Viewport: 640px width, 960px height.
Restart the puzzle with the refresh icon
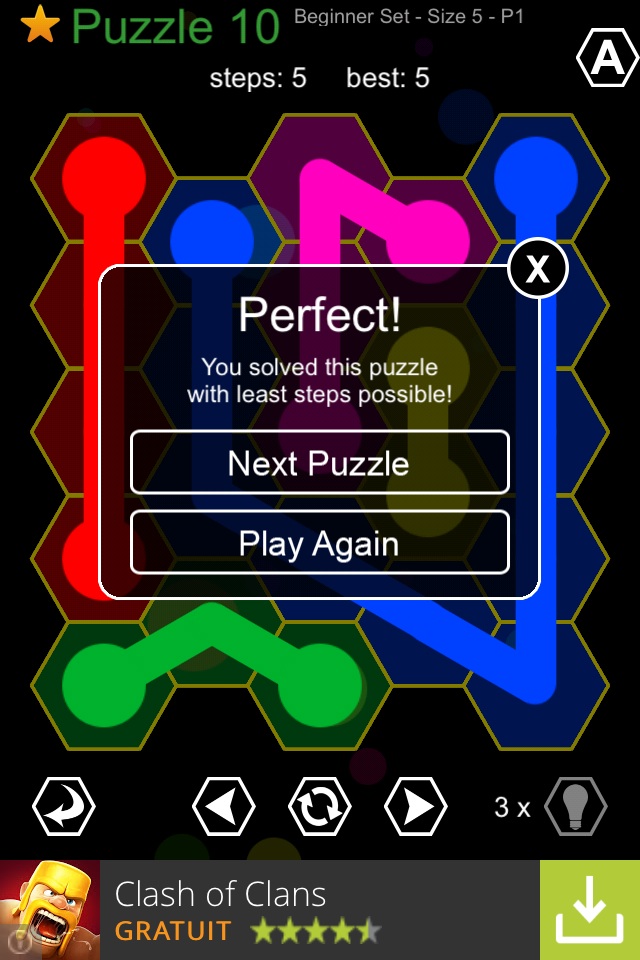320,806
